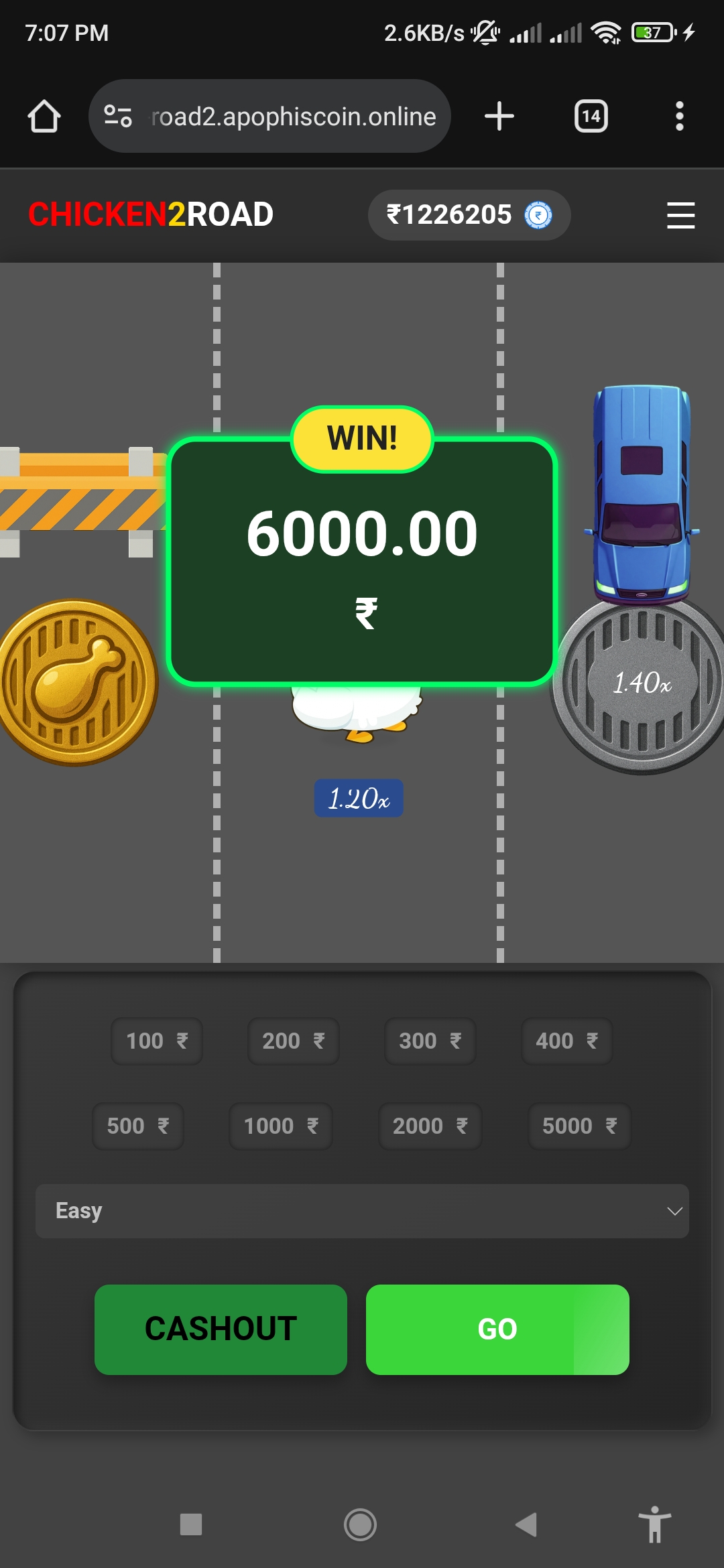Pick the 300 ₹ bet chip
Viewport: 724px width, 1568px height.
[x=430, y=1041]
